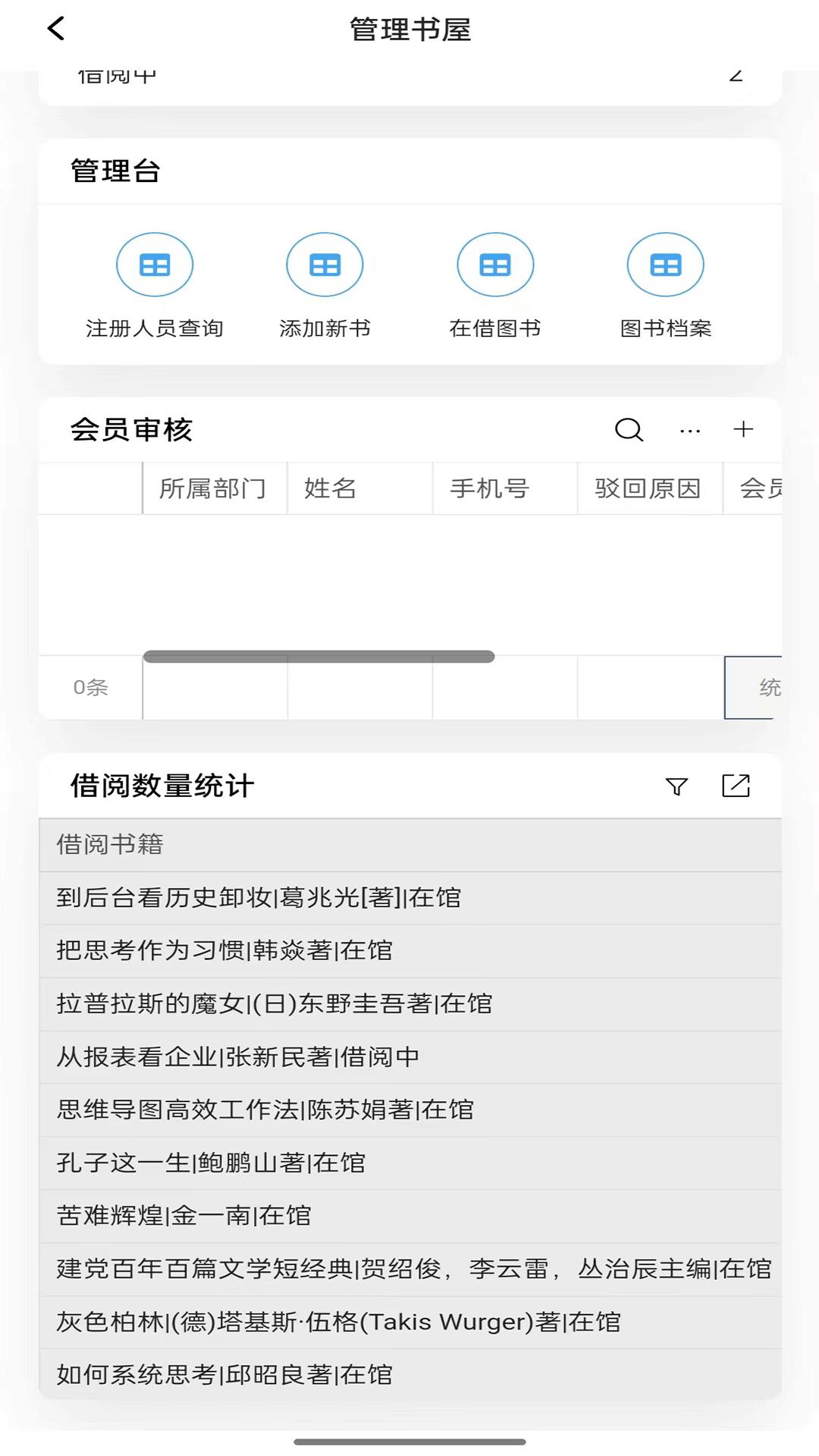This screenshot has height=1456, width=819.
Task: Select the 从报表看企业 borrowed book row
Action: point(237,1056)
